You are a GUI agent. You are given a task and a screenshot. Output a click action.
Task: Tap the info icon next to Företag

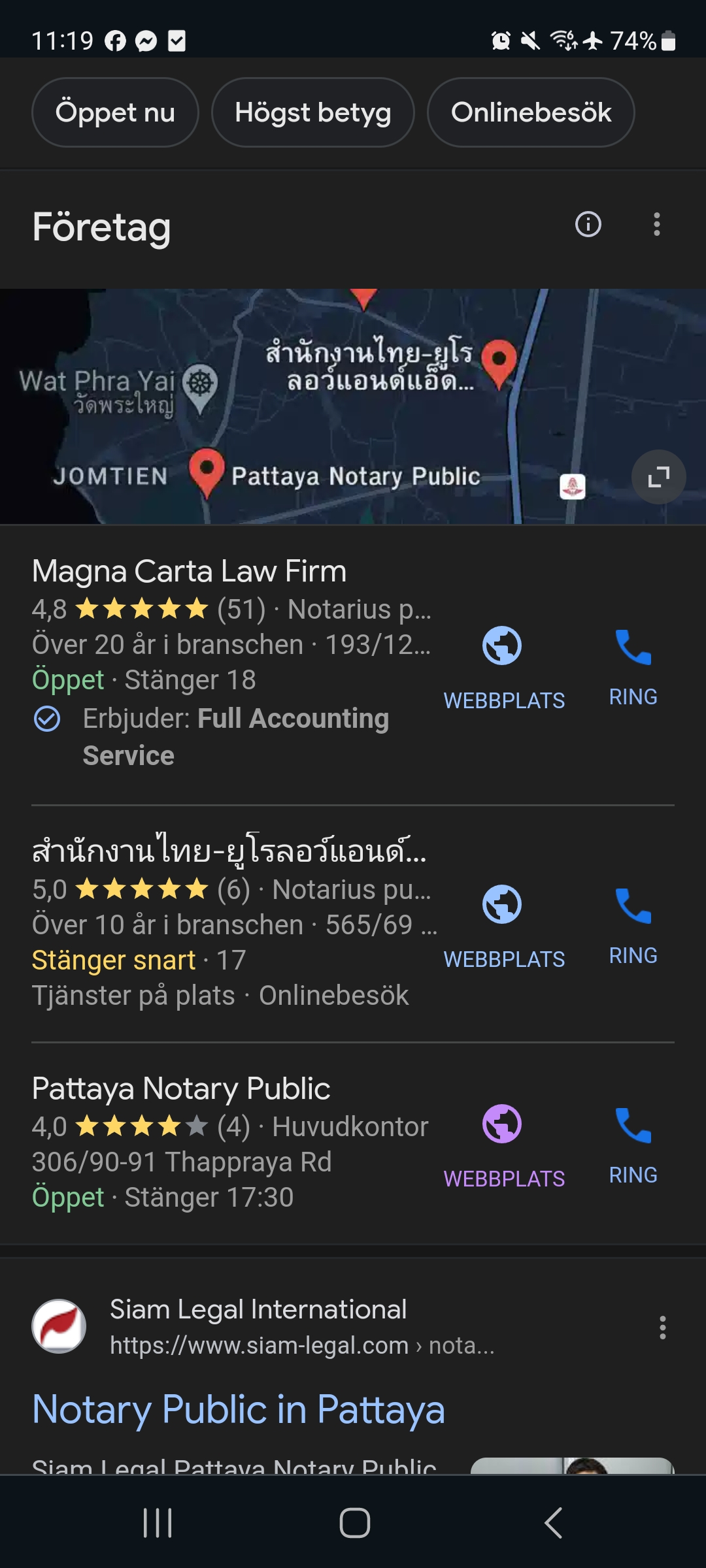click(x=587, y=225)
